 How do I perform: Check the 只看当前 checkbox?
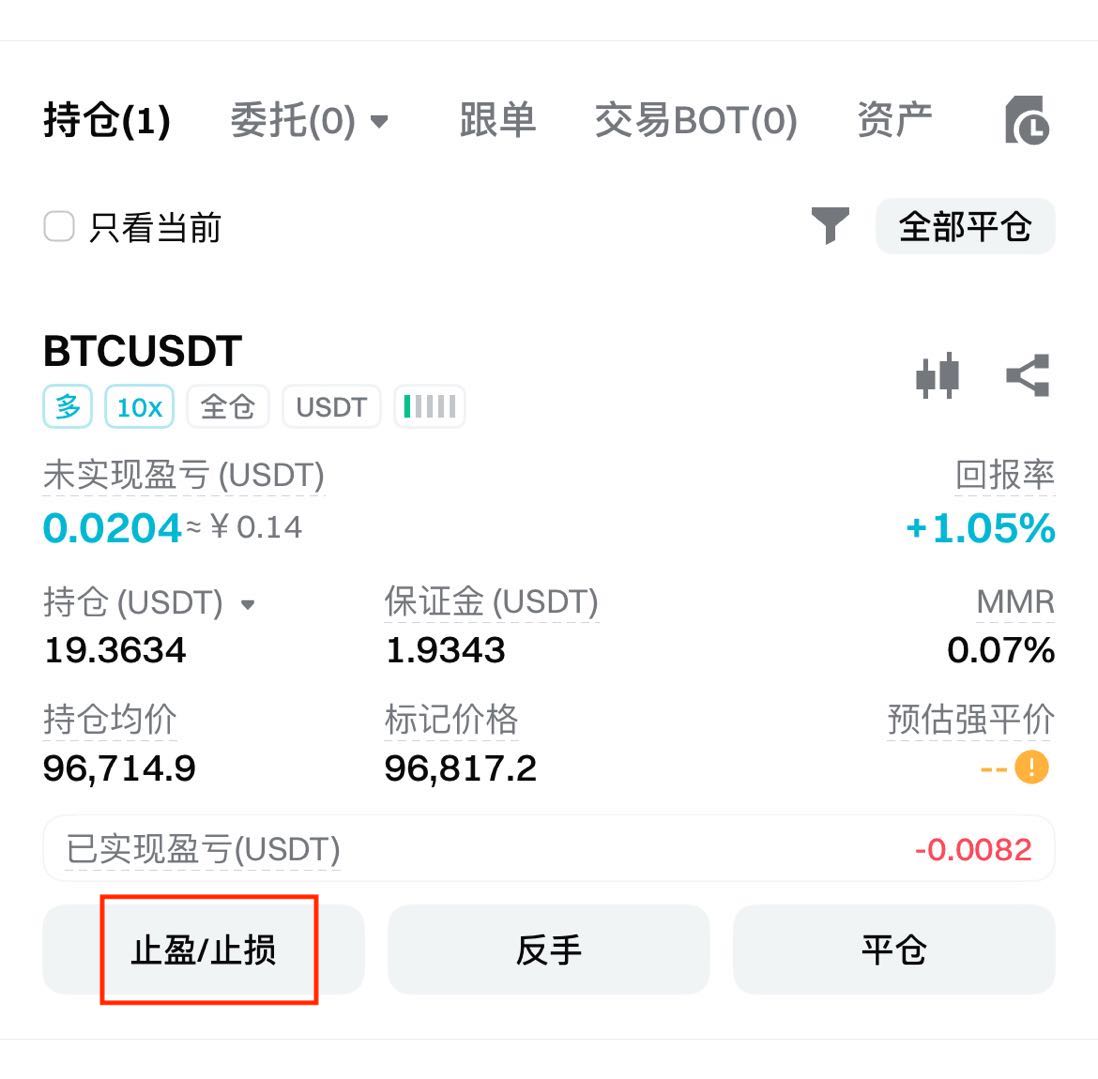[x=59, y=227]
